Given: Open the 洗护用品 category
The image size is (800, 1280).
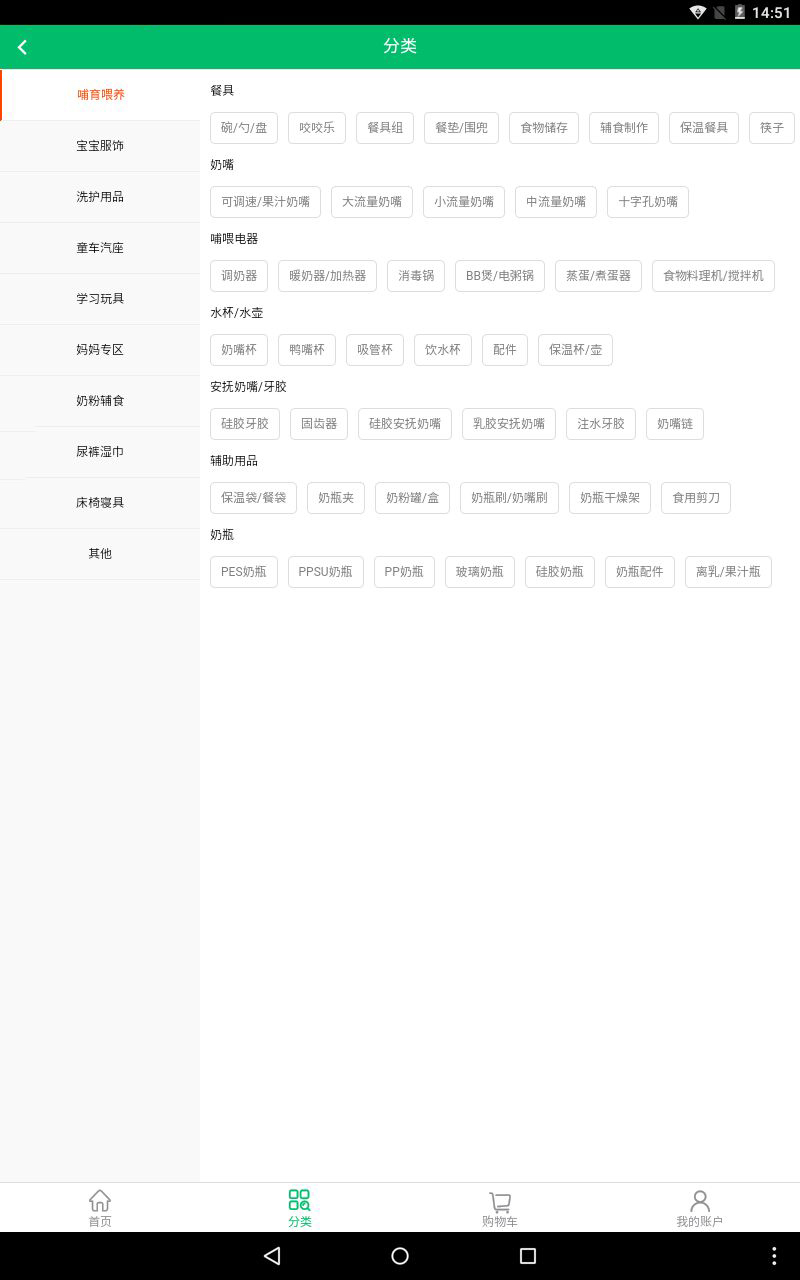Looking at the screenshot, I should (x=100, y=197).
